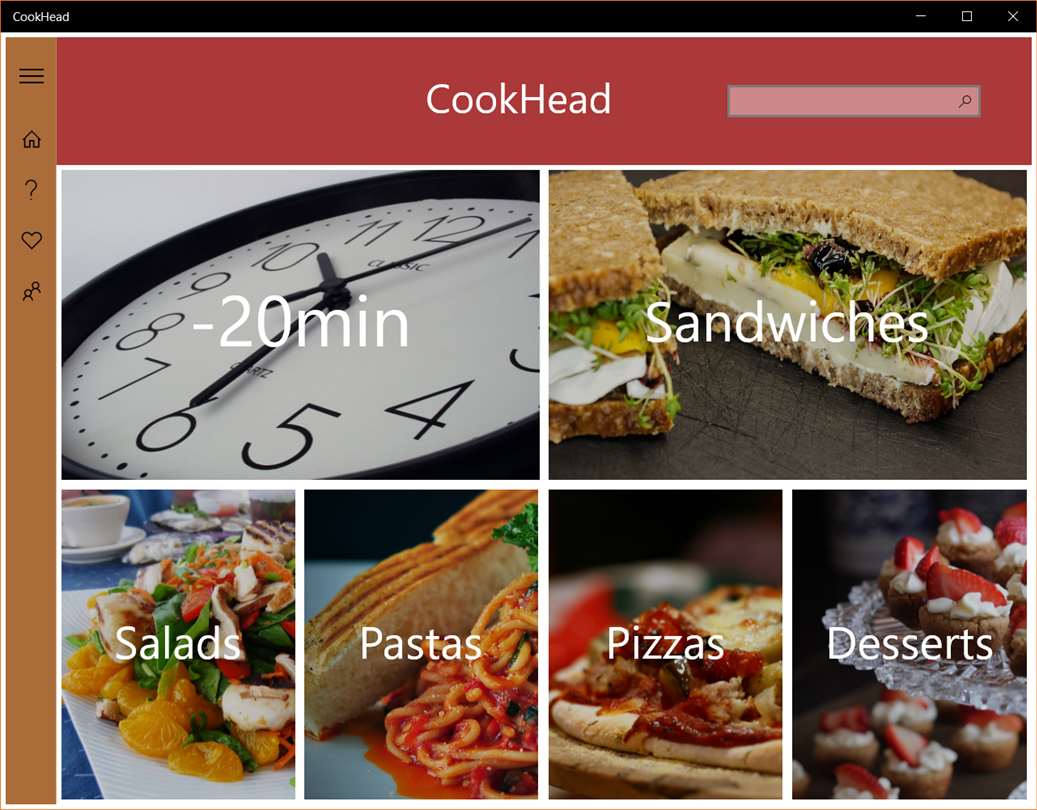This screenshot has width=1037, height=810.
Task: Open the people icon in sidebar
Action: (32, 291)
